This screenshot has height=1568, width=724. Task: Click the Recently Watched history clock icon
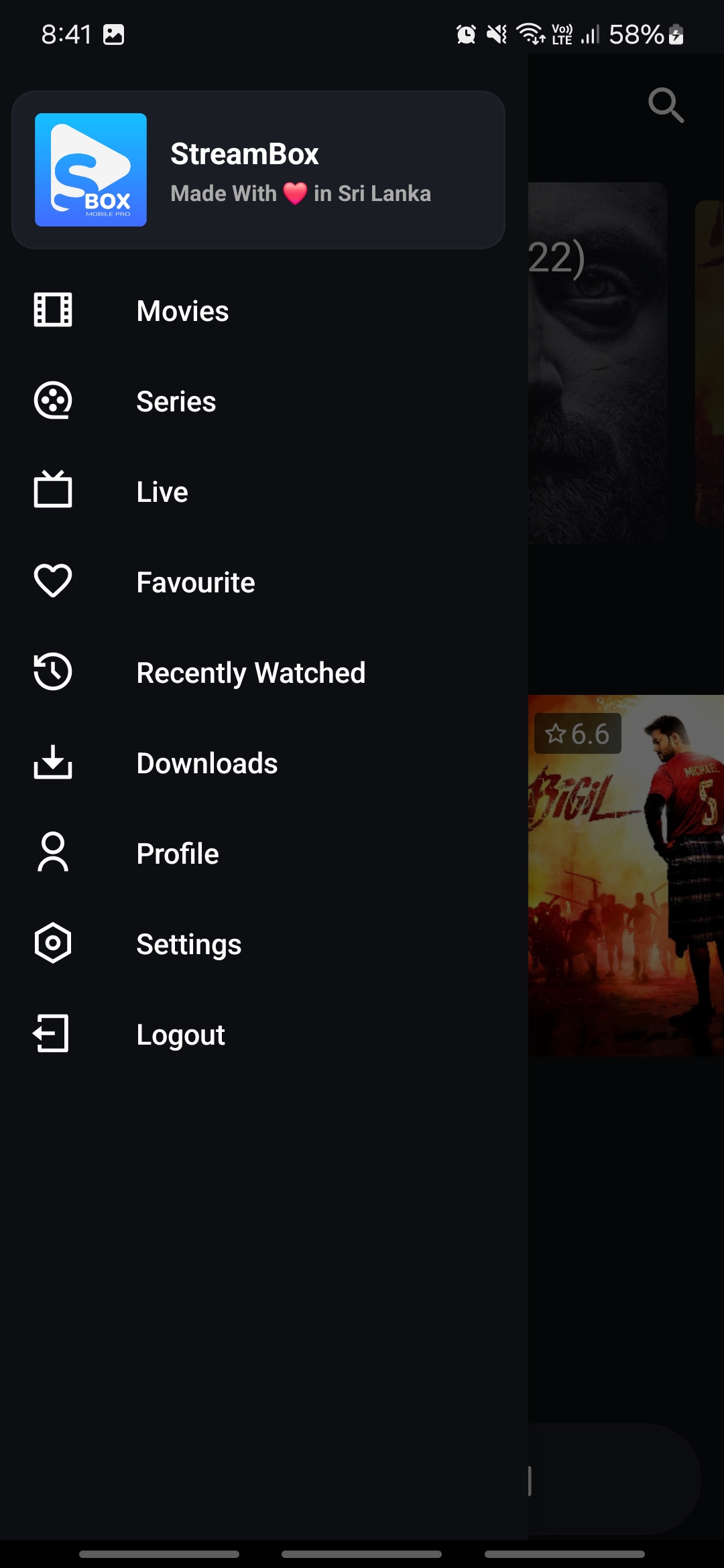(x=52, y=673)
